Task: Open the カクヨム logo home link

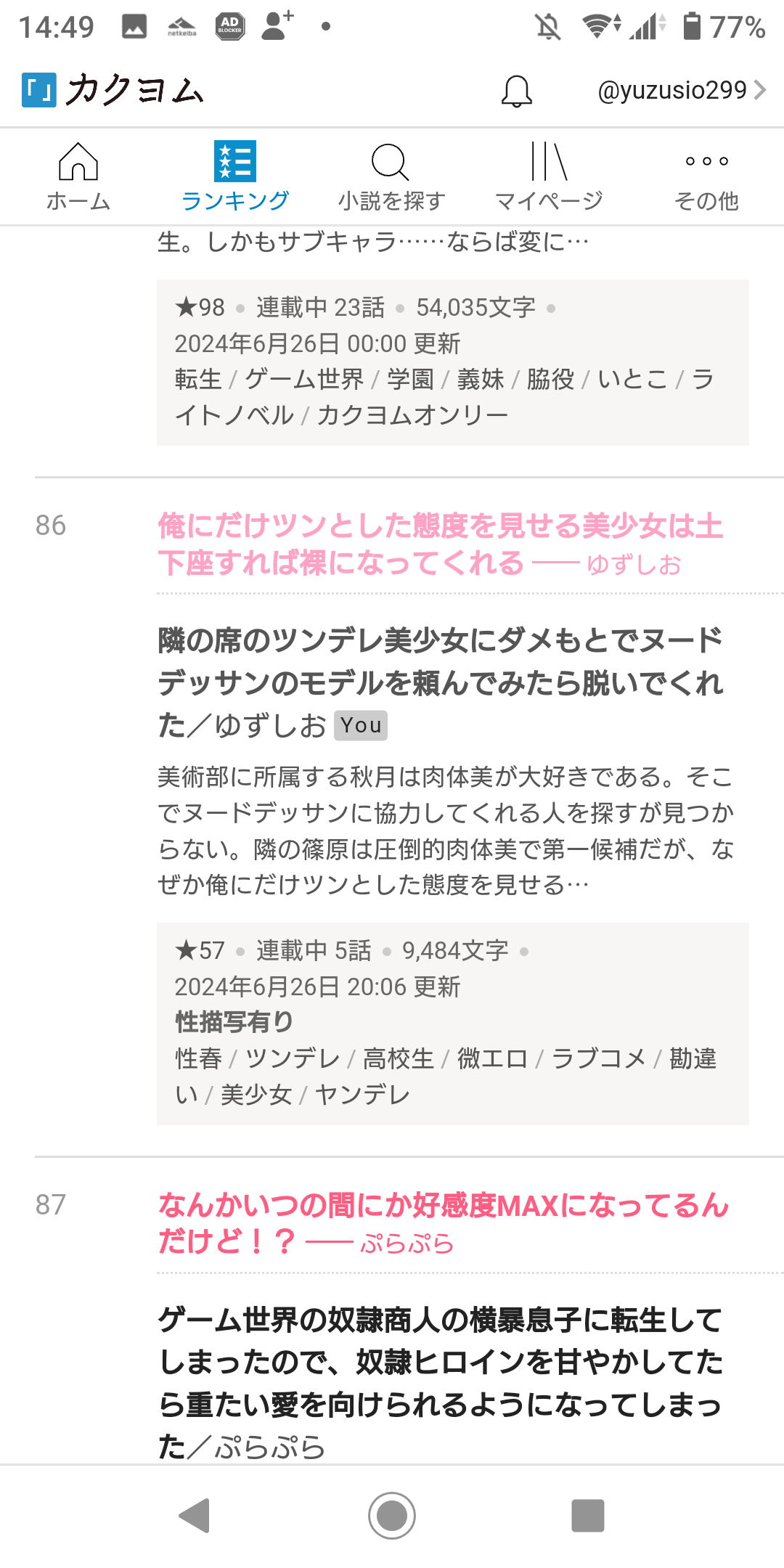Action: pos(113,91)
